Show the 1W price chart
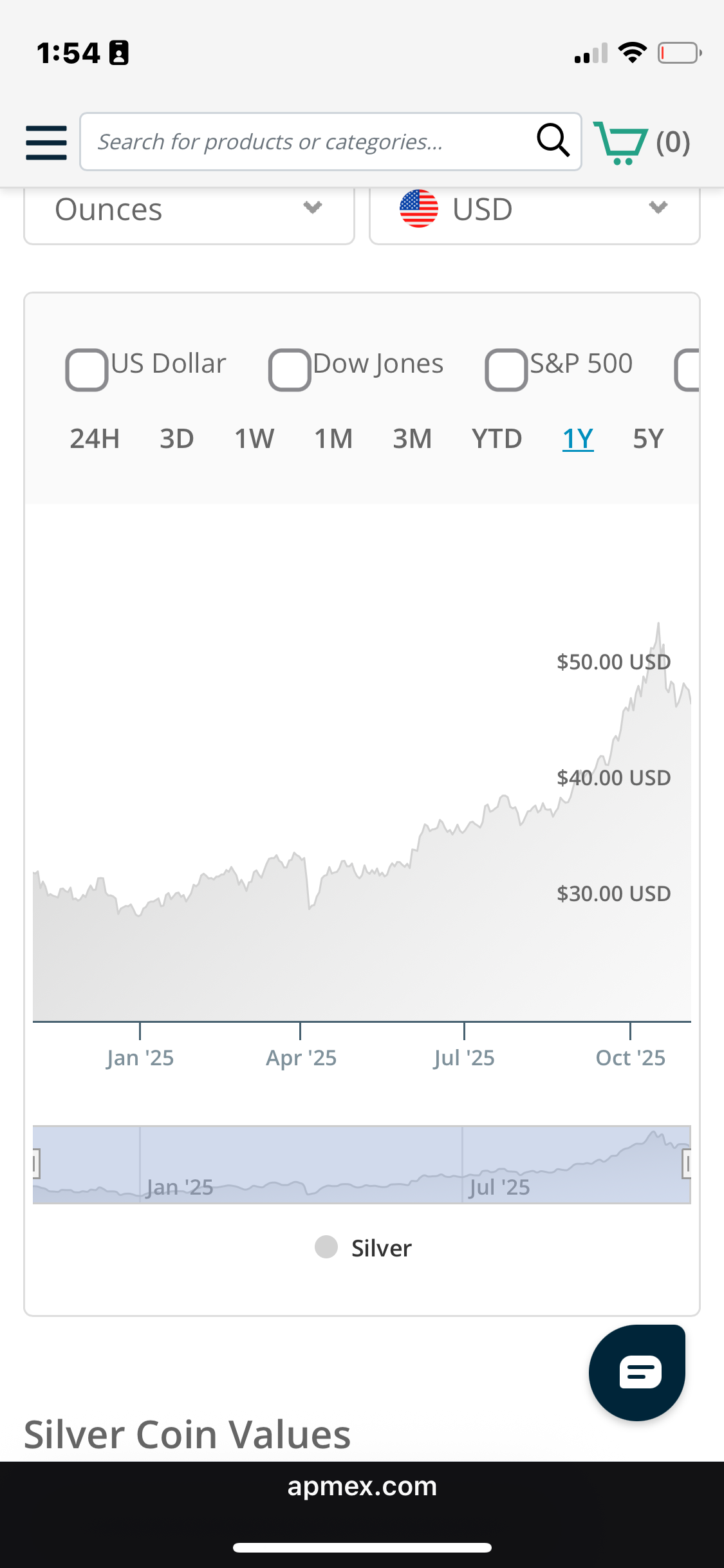The height and width of the screenshot is (1568, 724). 254,439
